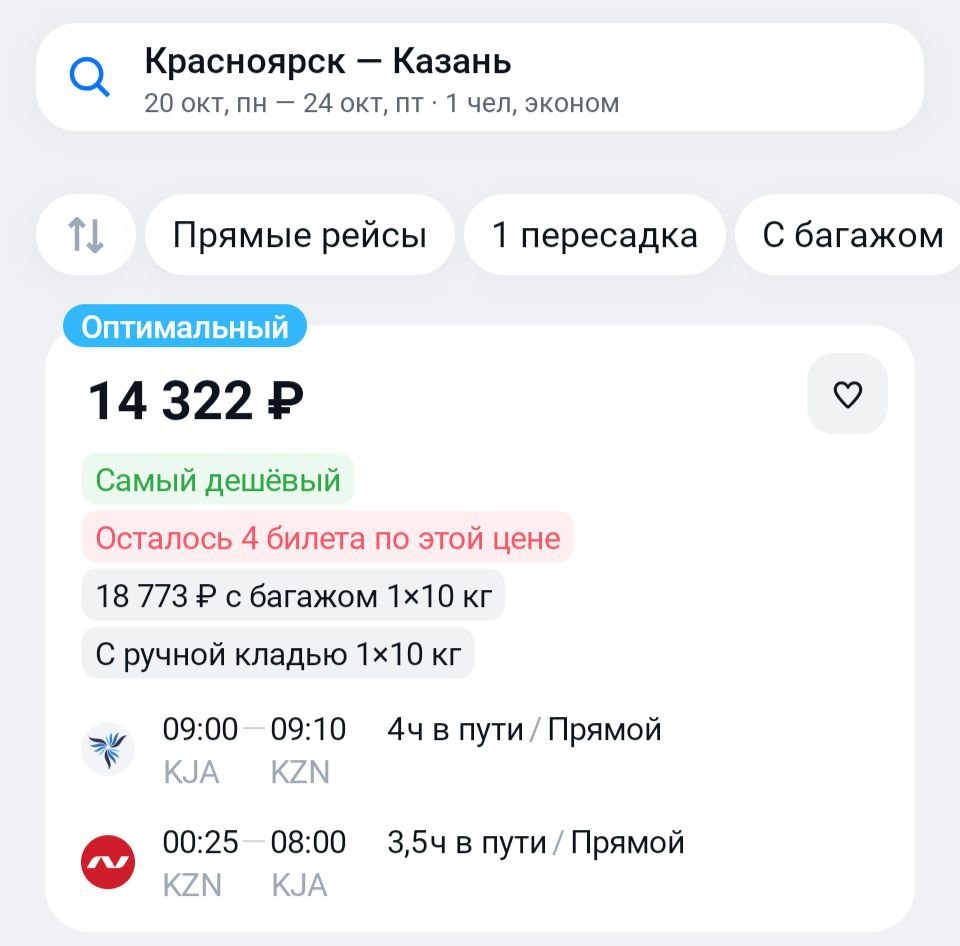Open the Красноярск — Казань search field
This screenshot has width=960, height=946.
coord(479,78)
